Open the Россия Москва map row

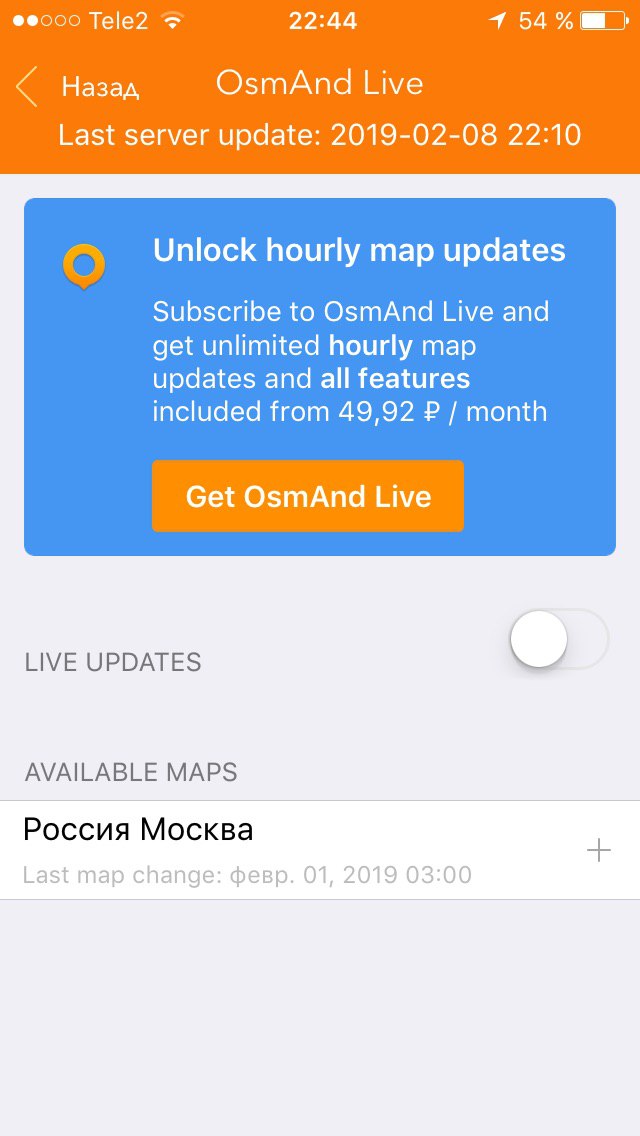[320, 851]
